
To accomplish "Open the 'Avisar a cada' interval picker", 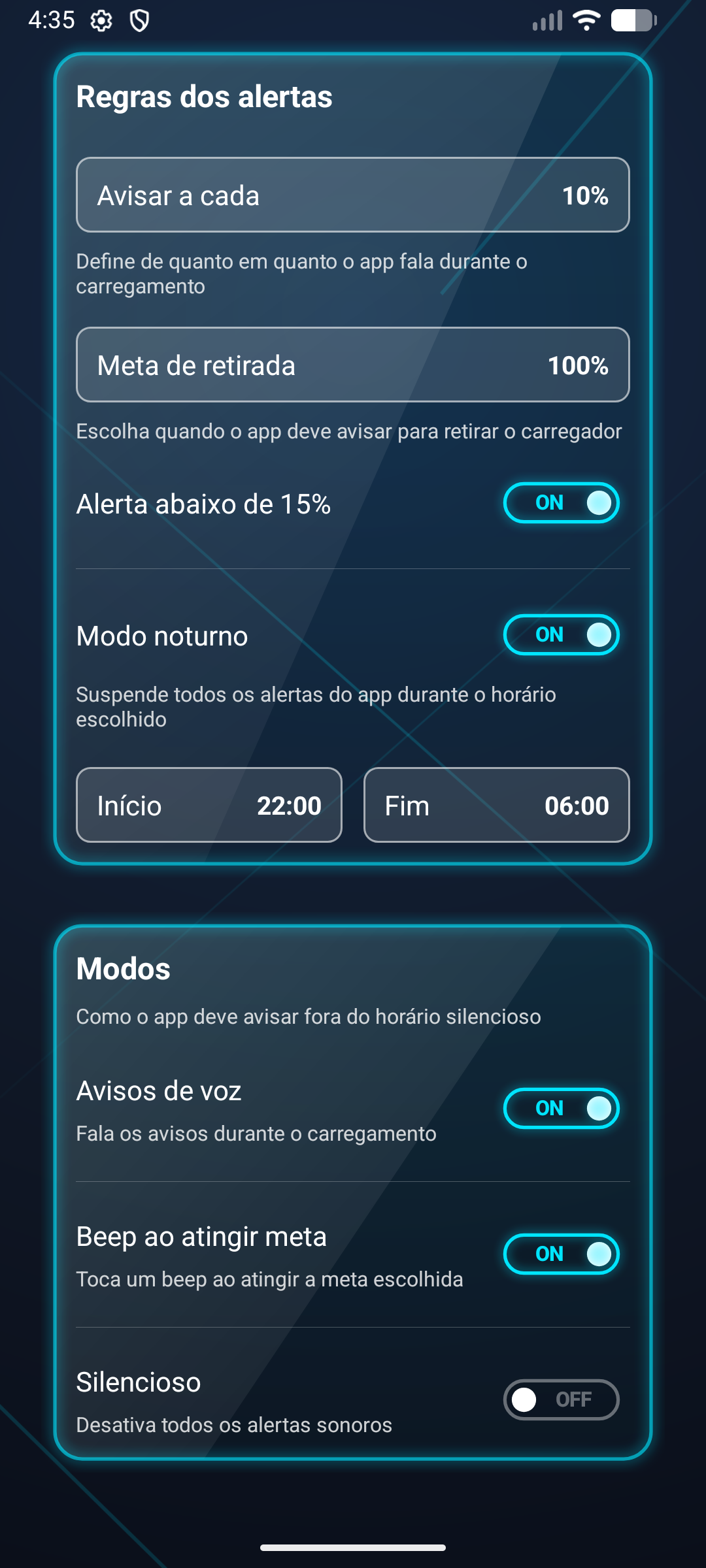I will [x=353, y=195].
